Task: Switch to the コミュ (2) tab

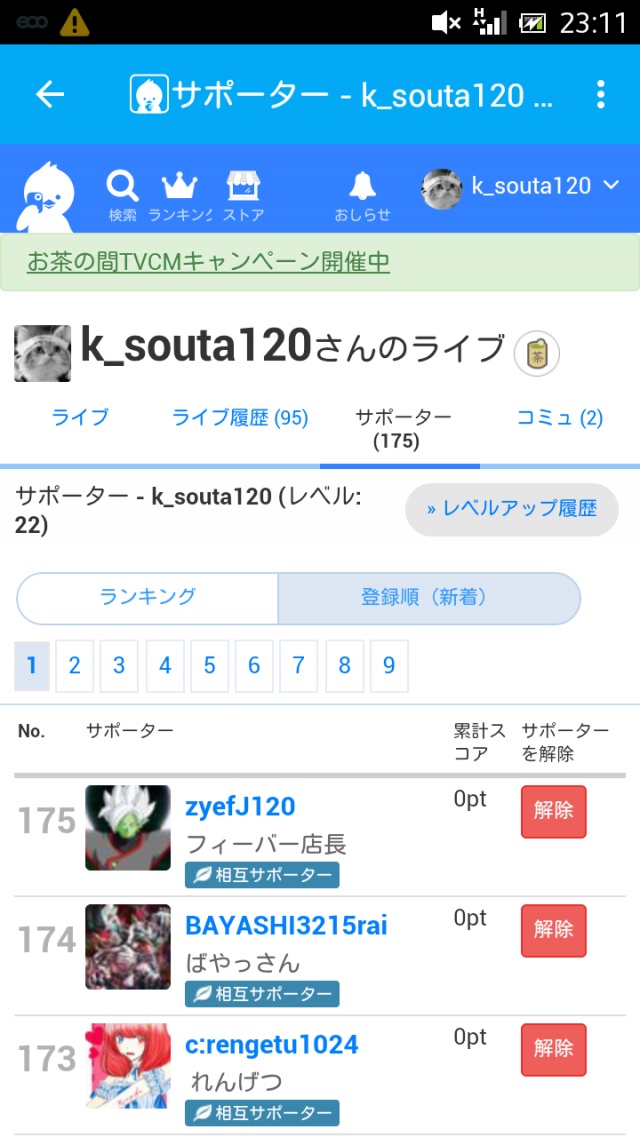Action: [560, 418]
